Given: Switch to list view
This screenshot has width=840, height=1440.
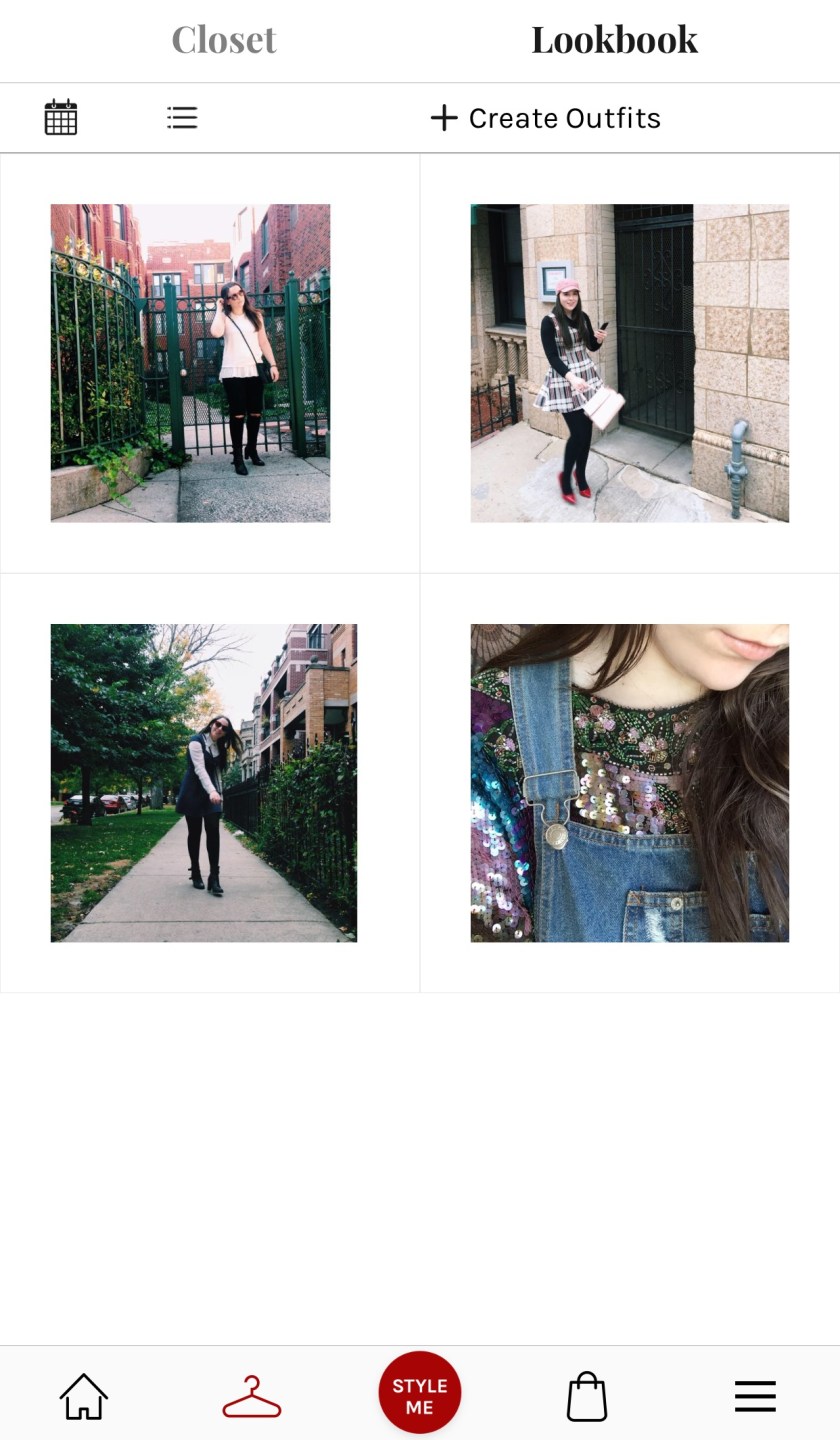Looking at the screenshot, I should (182, 118).
